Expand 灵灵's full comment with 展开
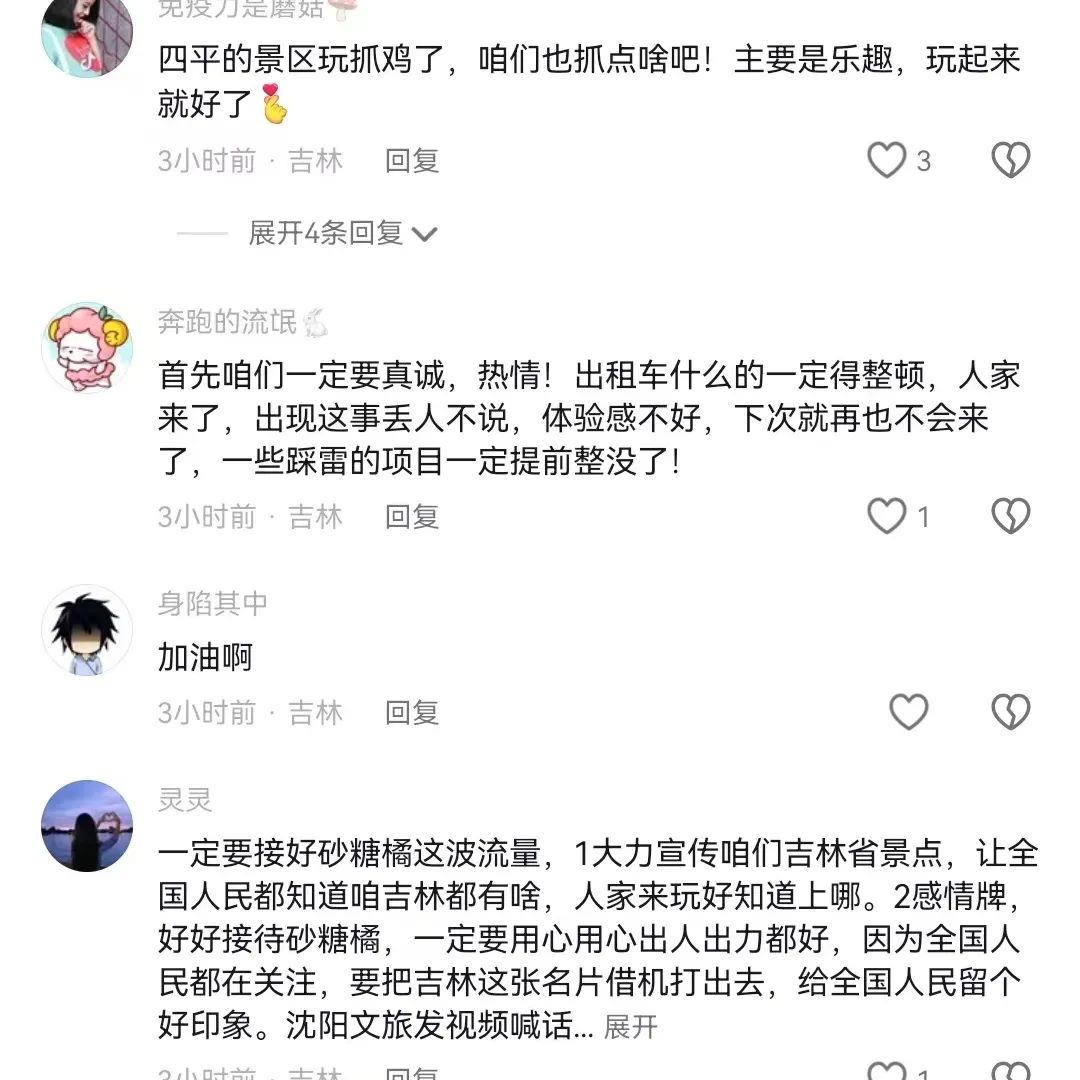The height and width of the screenshot is (1080, 1080). click(x=631, y=1027)
